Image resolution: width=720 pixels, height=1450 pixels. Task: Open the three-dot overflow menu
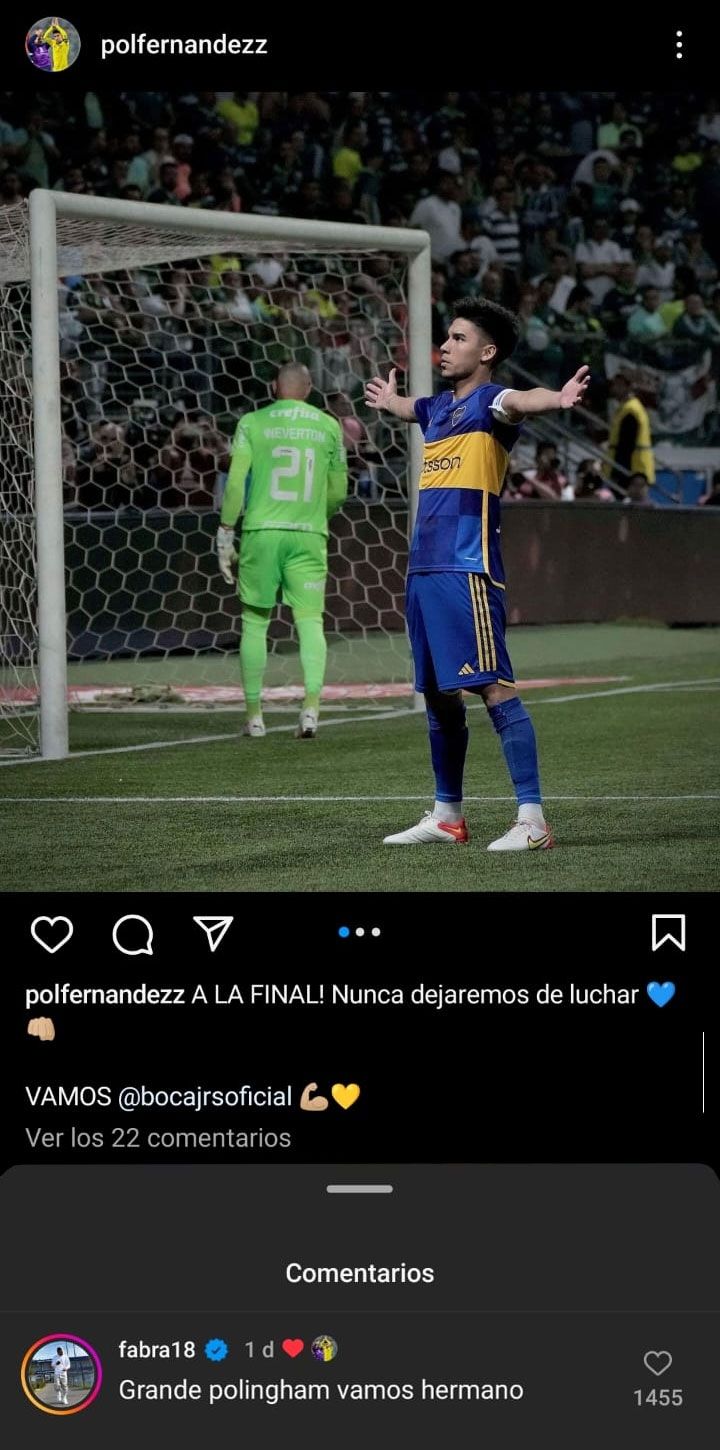click(x=679, y=44)
